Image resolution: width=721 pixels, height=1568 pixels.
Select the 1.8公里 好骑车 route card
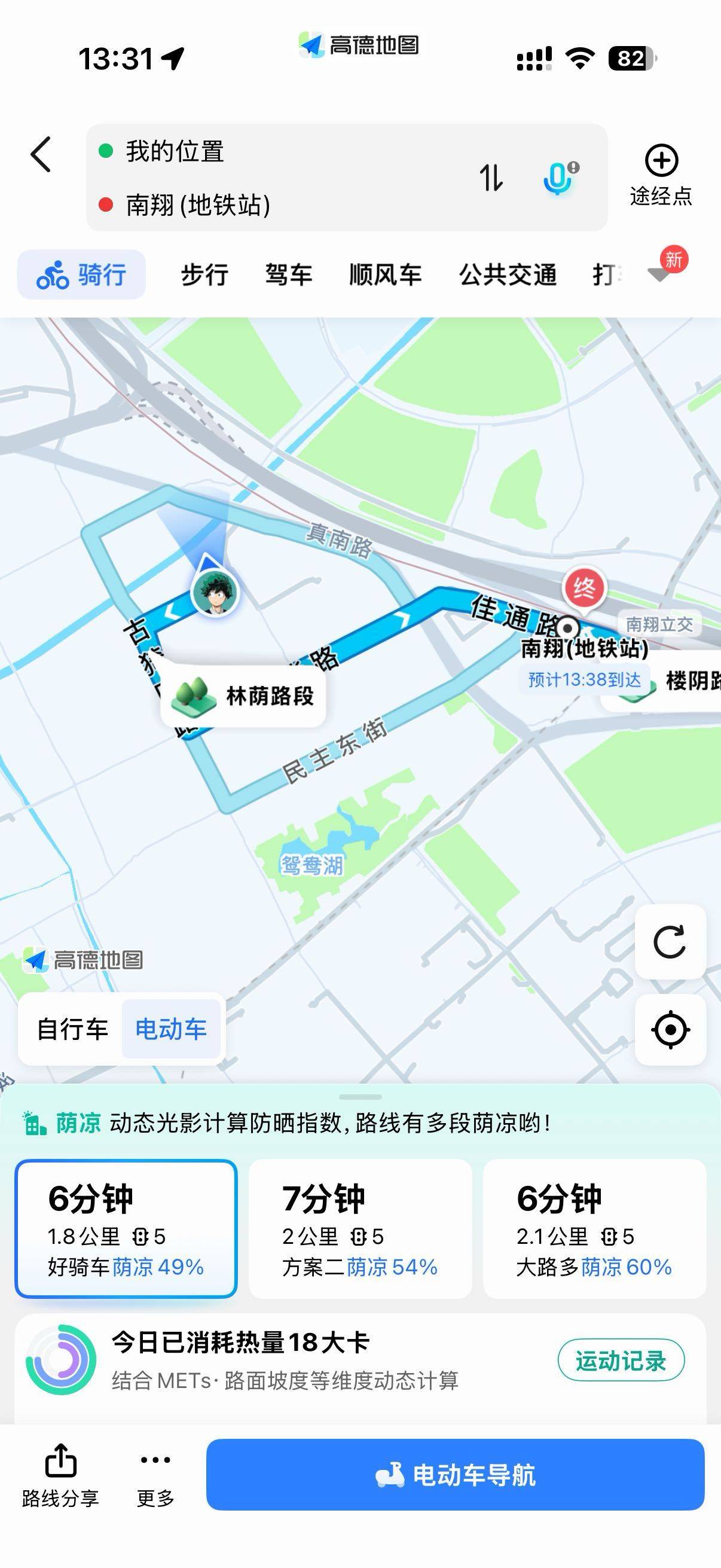pos(126,1228)
